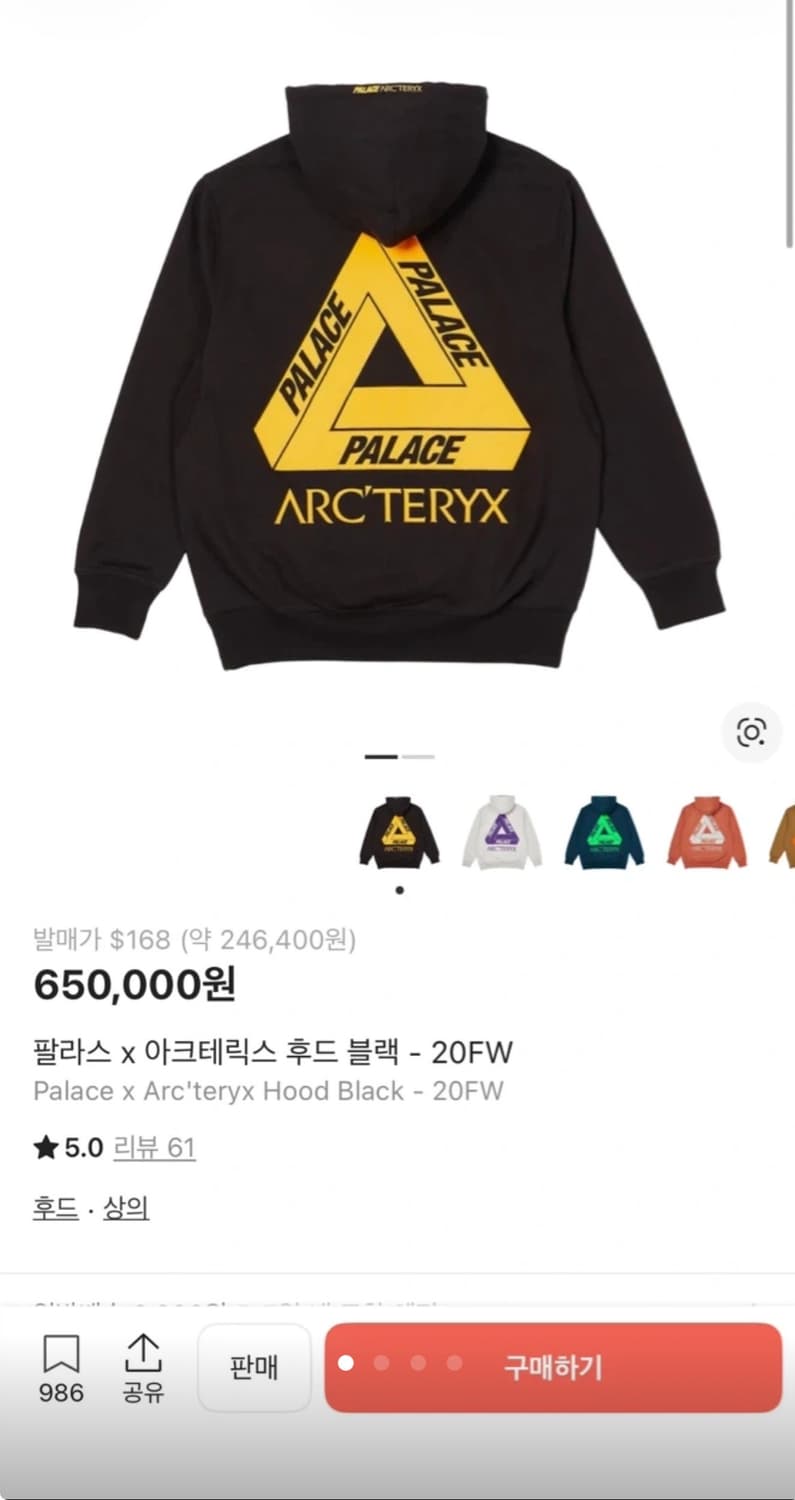
Task: Open the image search lens icon
Action: [752, 732]
